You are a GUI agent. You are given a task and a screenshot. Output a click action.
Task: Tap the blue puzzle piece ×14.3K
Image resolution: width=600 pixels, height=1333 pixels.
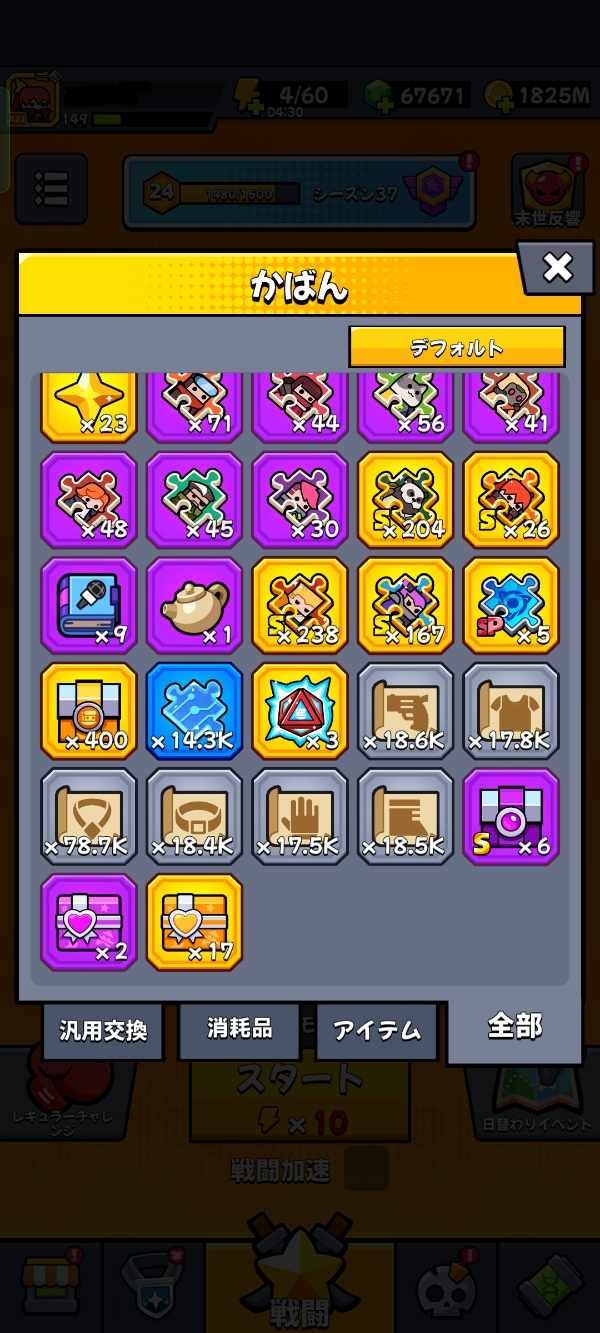[195, 711]
